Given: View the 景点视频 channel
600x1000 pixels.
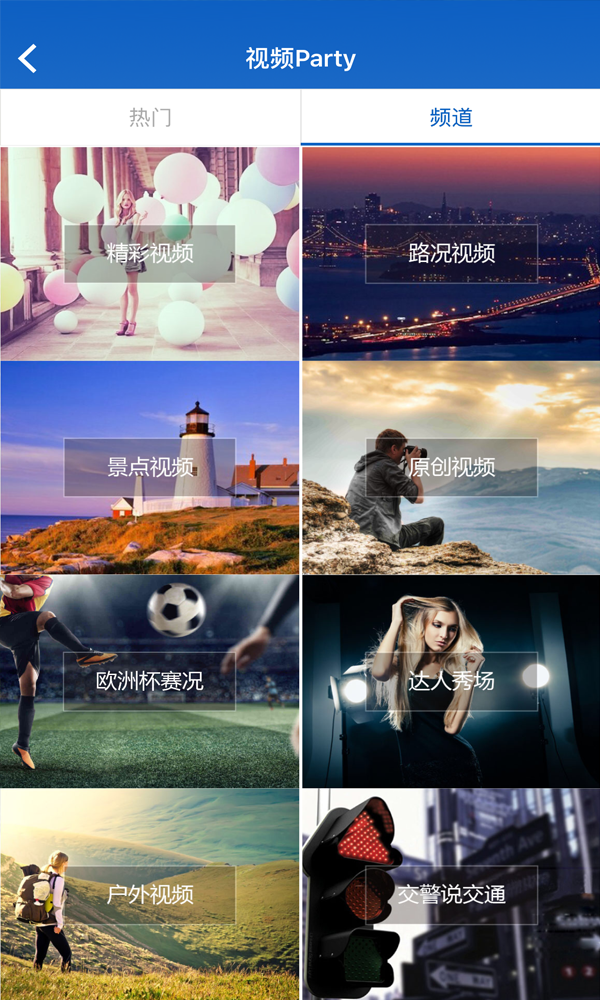Looking at the screenshot, I should (150, 467).
